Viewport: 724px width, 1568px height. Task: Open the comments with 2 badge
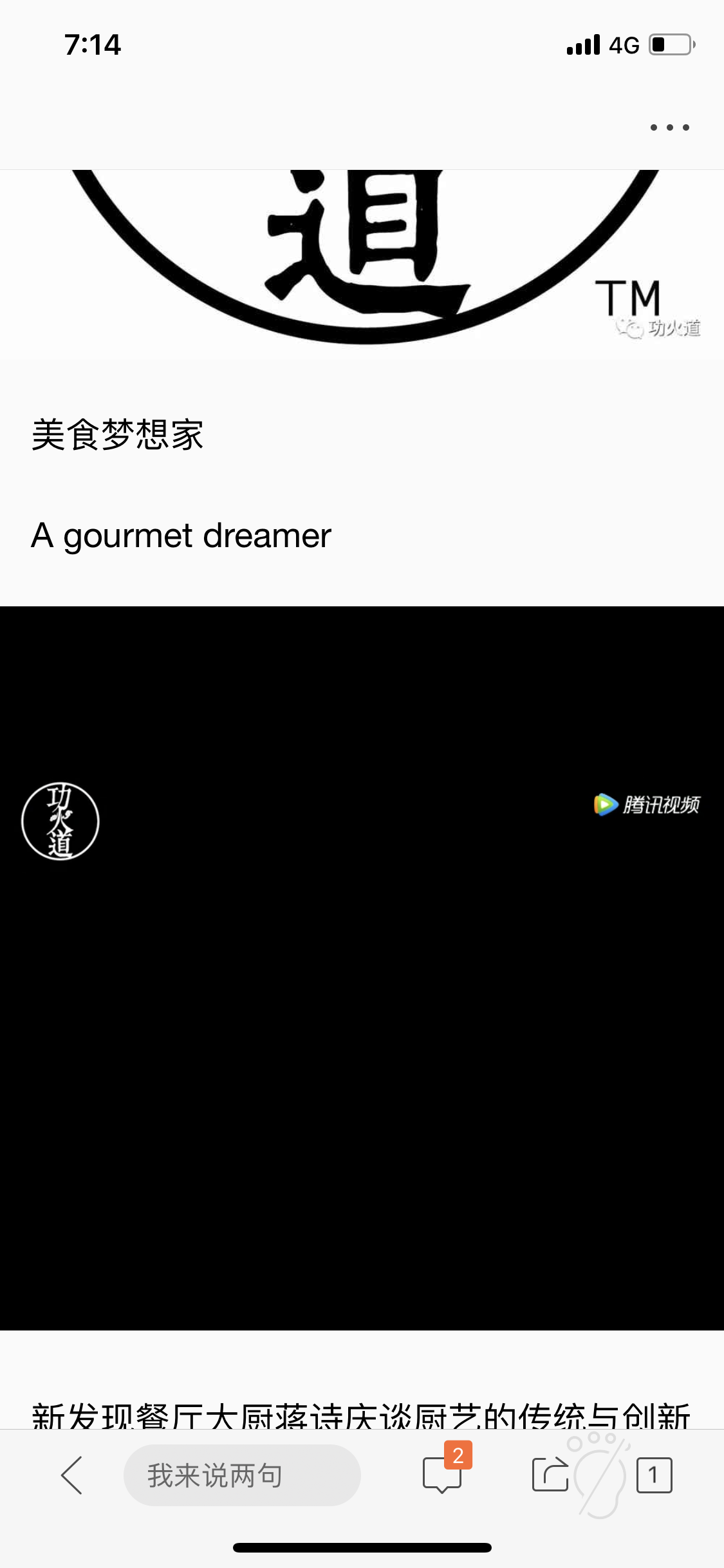coord(443,1474)
